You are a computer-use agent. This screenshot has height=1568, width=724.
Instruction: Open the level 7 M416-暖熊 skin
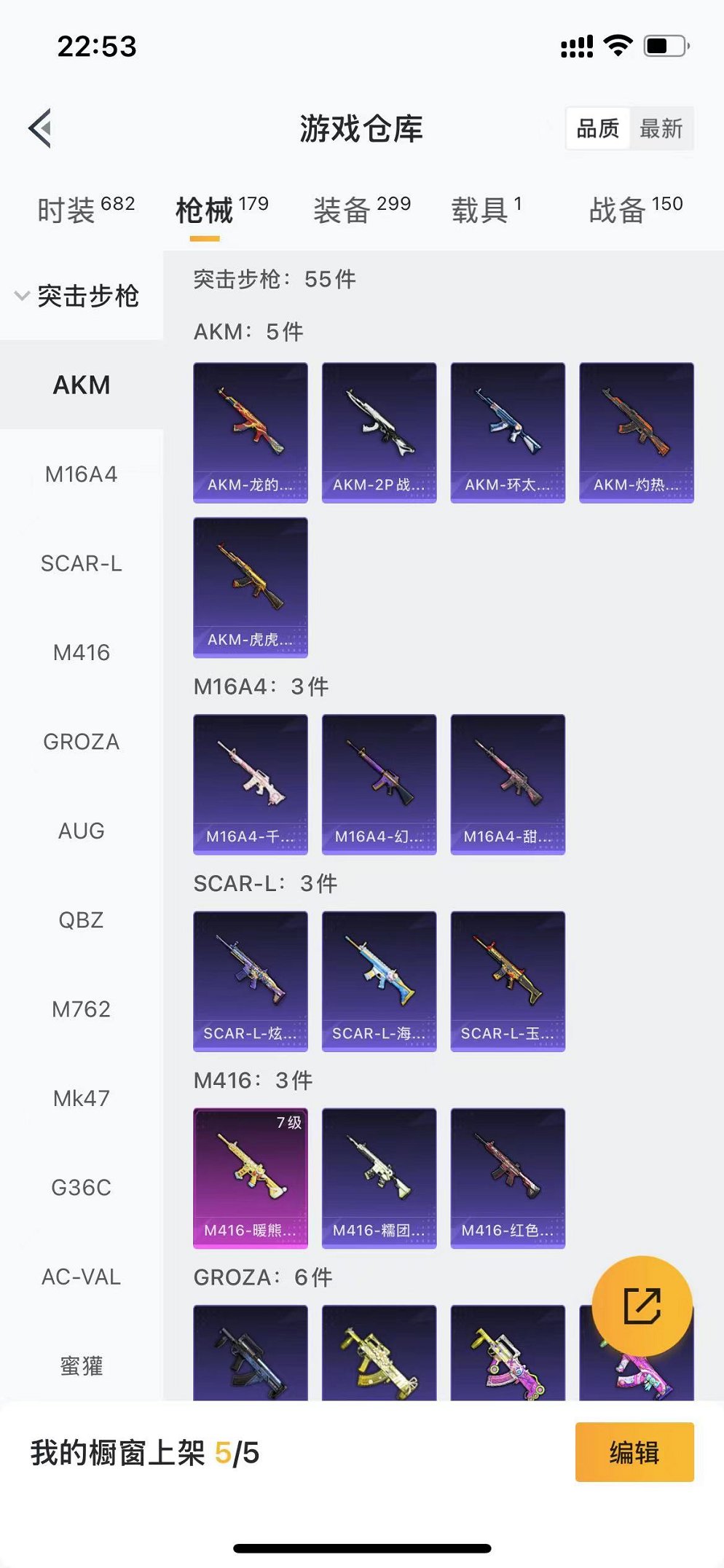click(x=250, y=1177)
